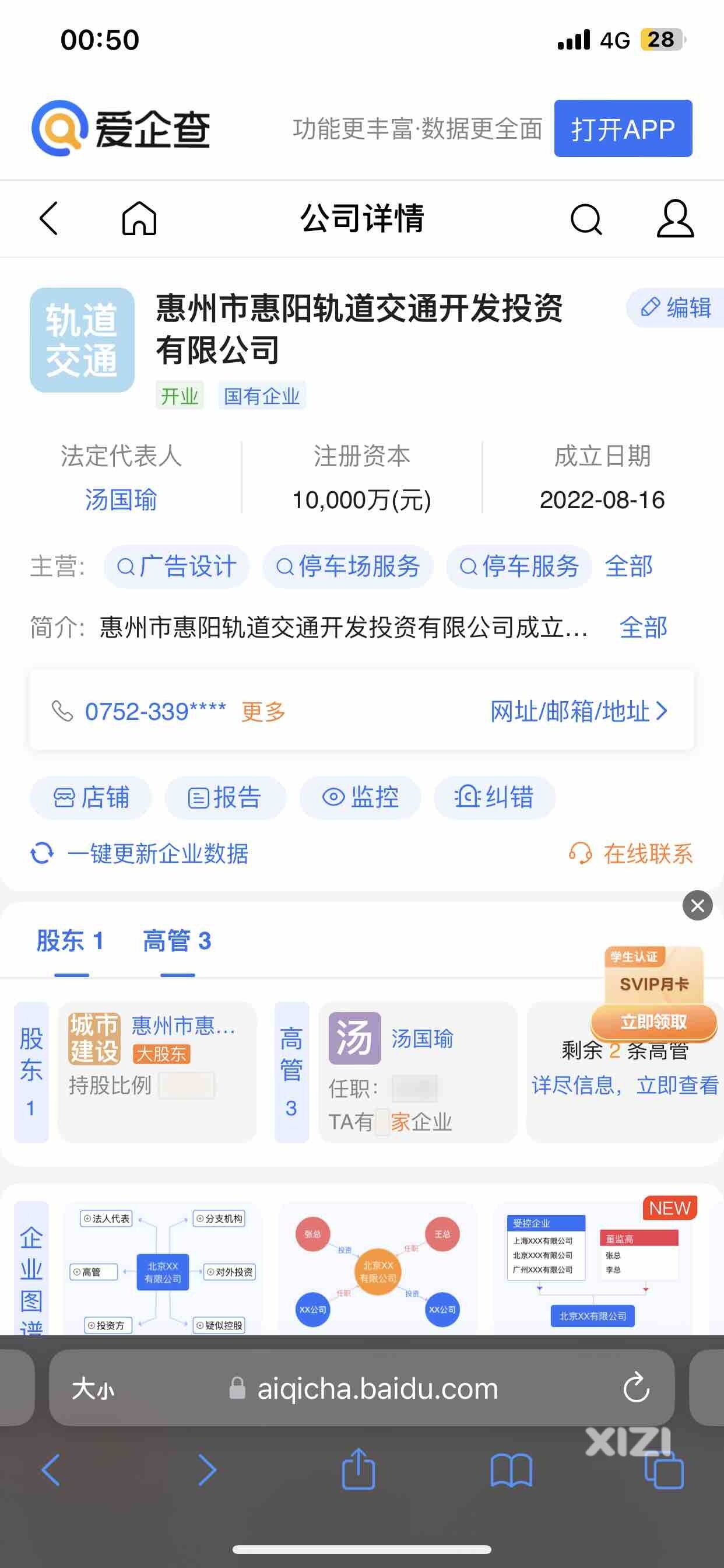Open the search magnifier icon

click(586, 219)
